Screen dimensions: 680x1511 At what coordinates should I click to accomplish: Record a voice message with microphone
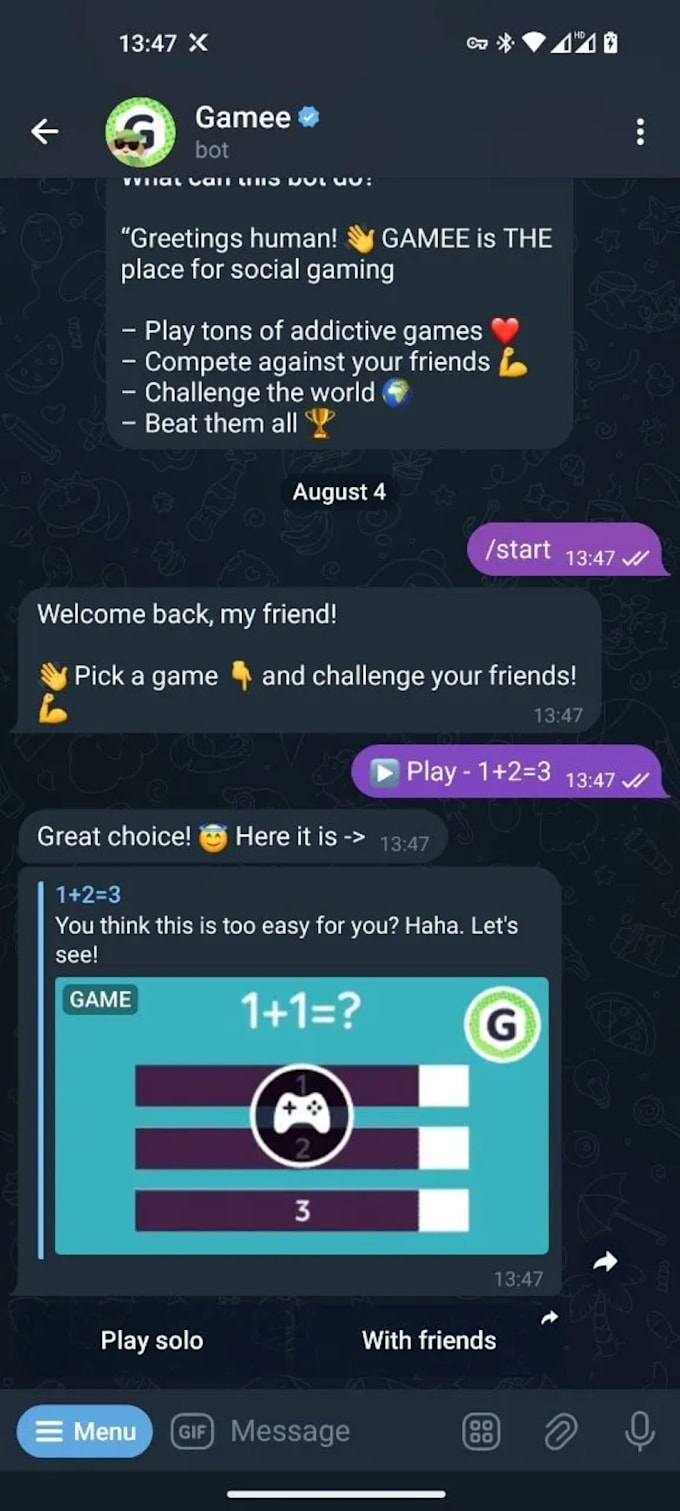pyautogui.click(x=639, y=1431)
